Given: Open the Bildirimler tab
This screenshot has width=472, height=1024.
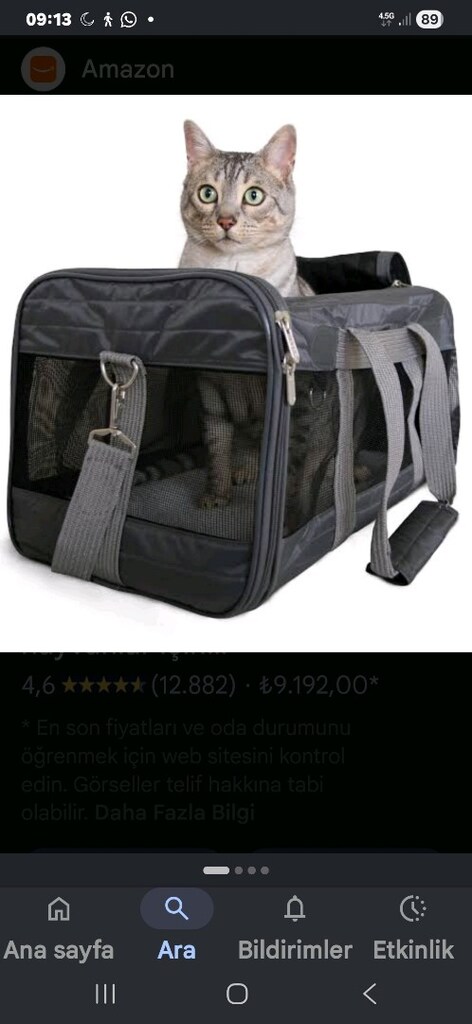Looking at the screenshot, I should [295, 926].
